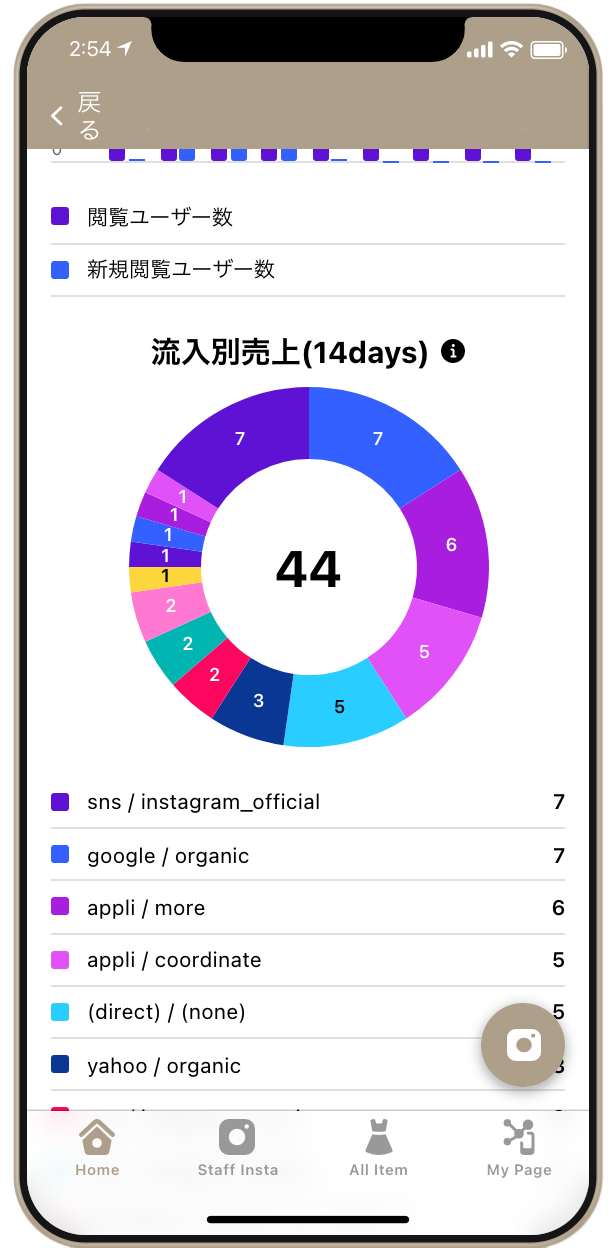608x1248 pixels.
Task: Switch to My Page tab
Action: coord(519,1147)
